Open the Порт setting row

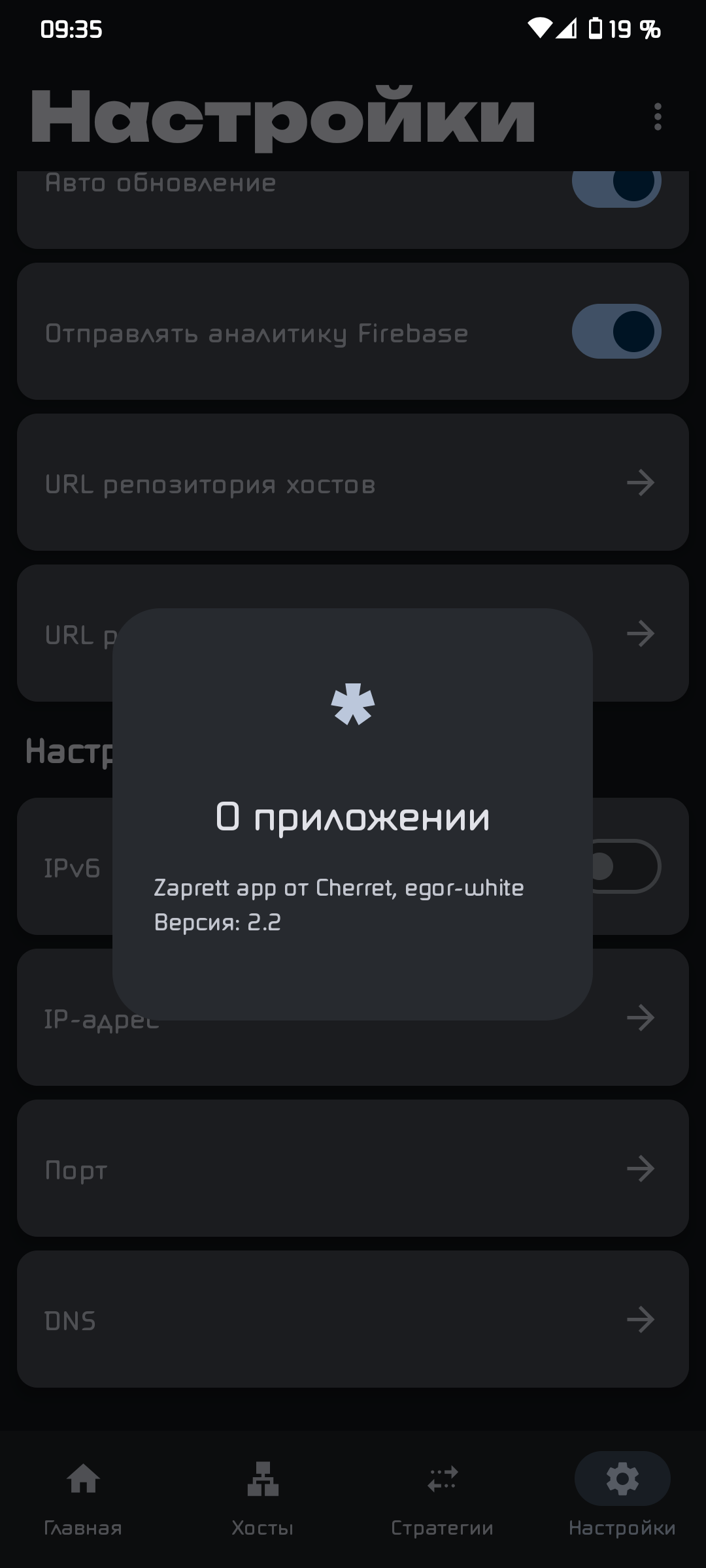click(x=353, y=1169)
